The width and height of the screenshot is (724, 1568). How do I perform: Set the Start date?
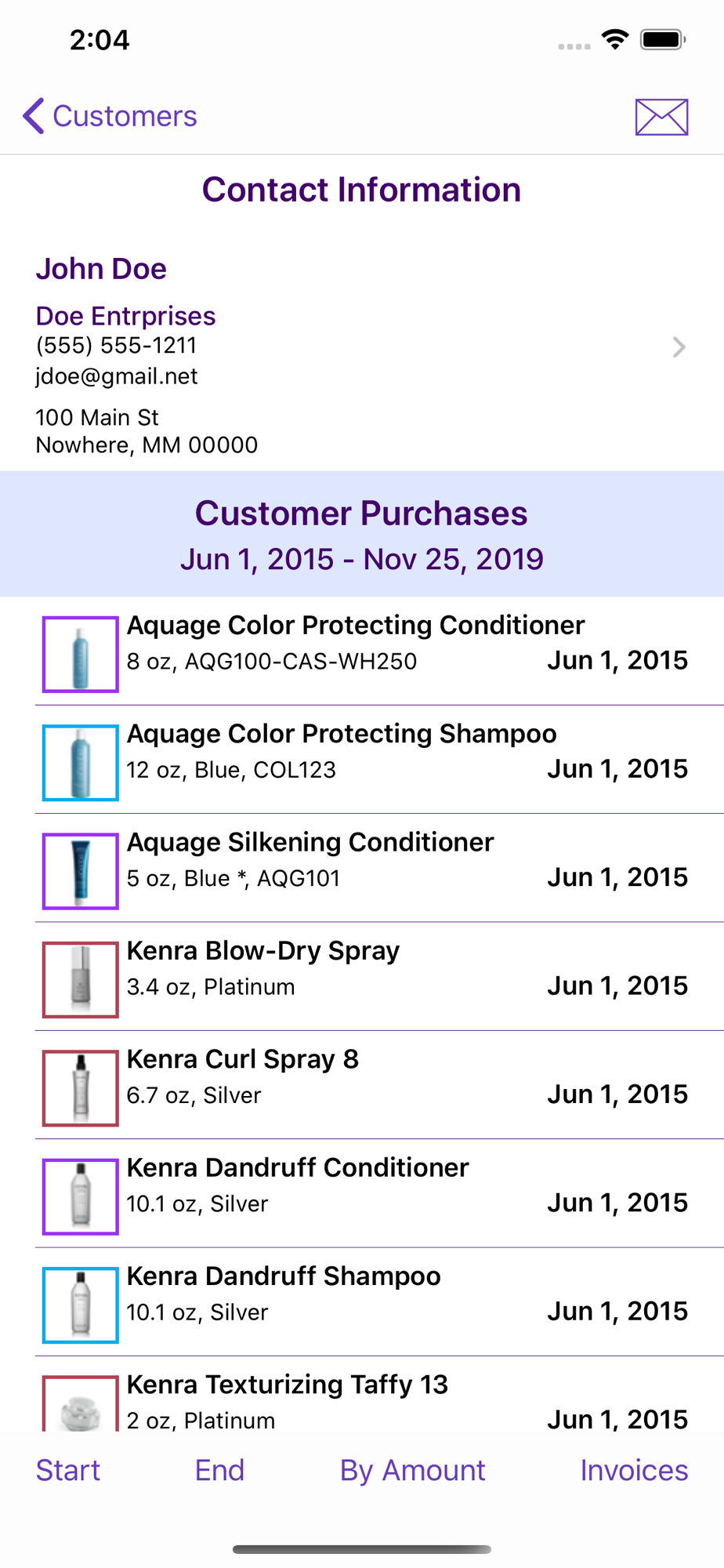pos(68,1470)
